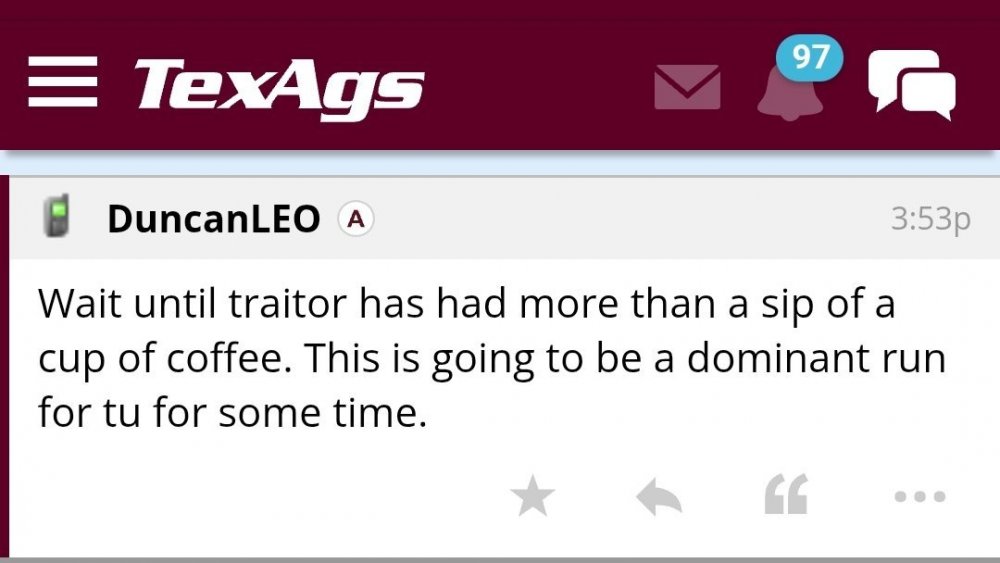
Task: Open the forum chat bubbles icon
Action: coord(911,84)
